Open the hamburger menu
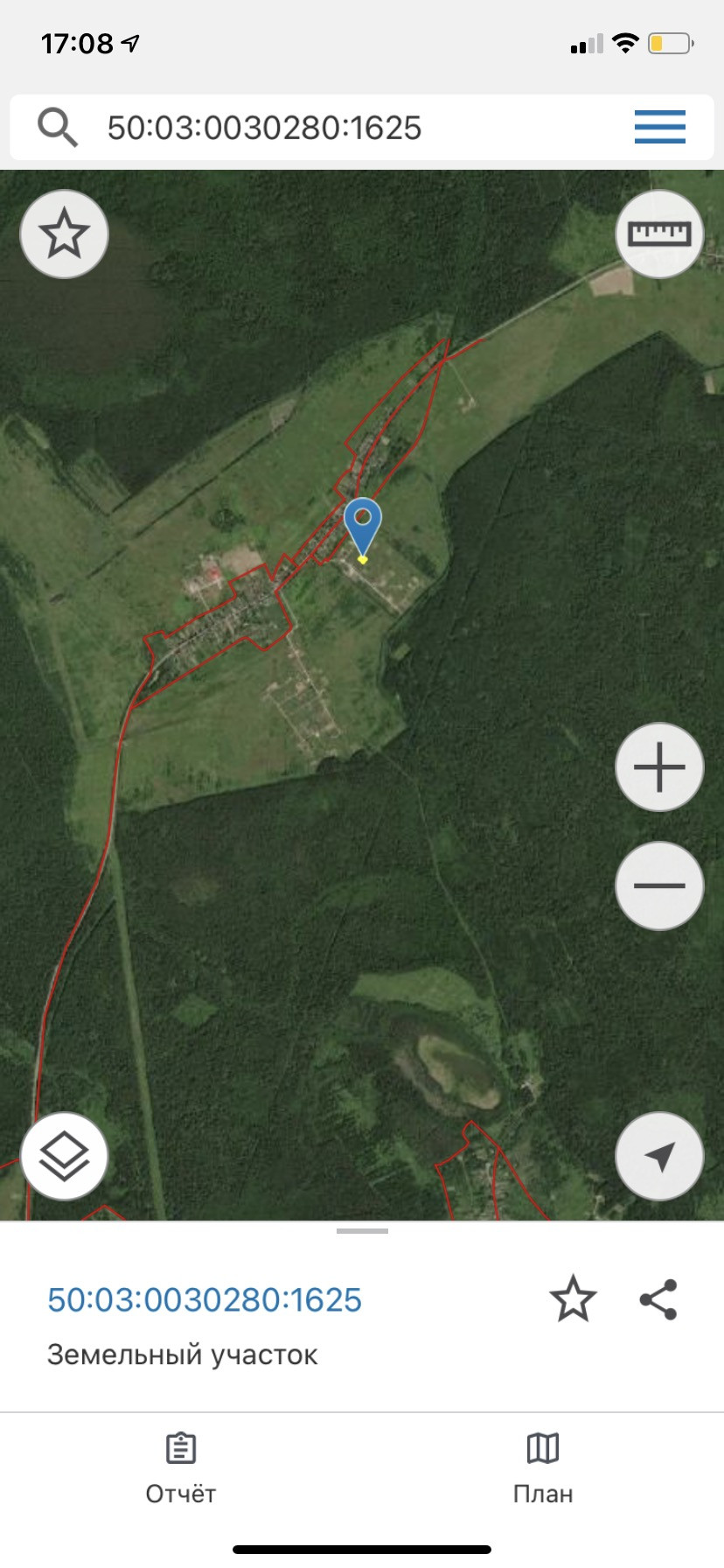The image size is (724, 1568). pyautogui.click(x=659, y=128)
